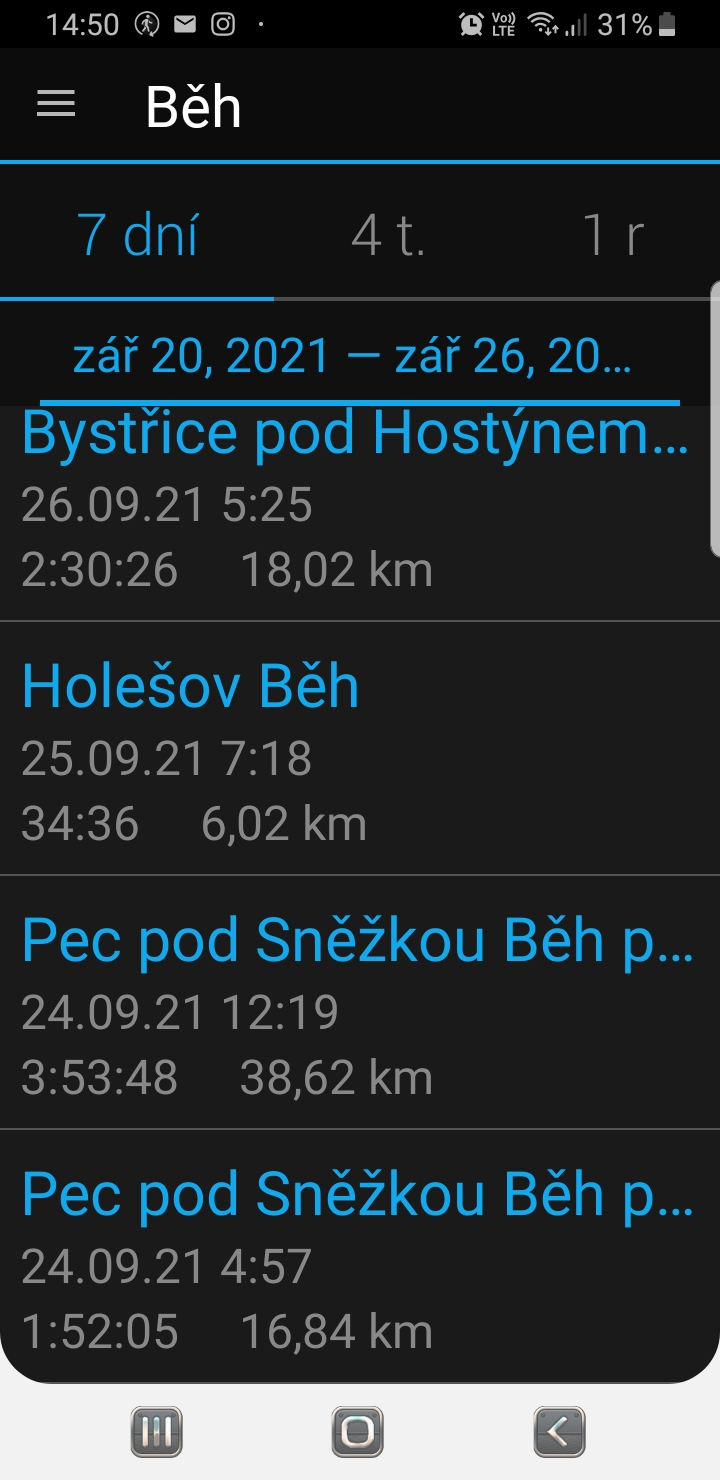Image resolution: width=720 pixels, height=1480 pixels.
Task: Switch to the 4 t. tab
Action: pyautogui.click(x=389, y=234)
